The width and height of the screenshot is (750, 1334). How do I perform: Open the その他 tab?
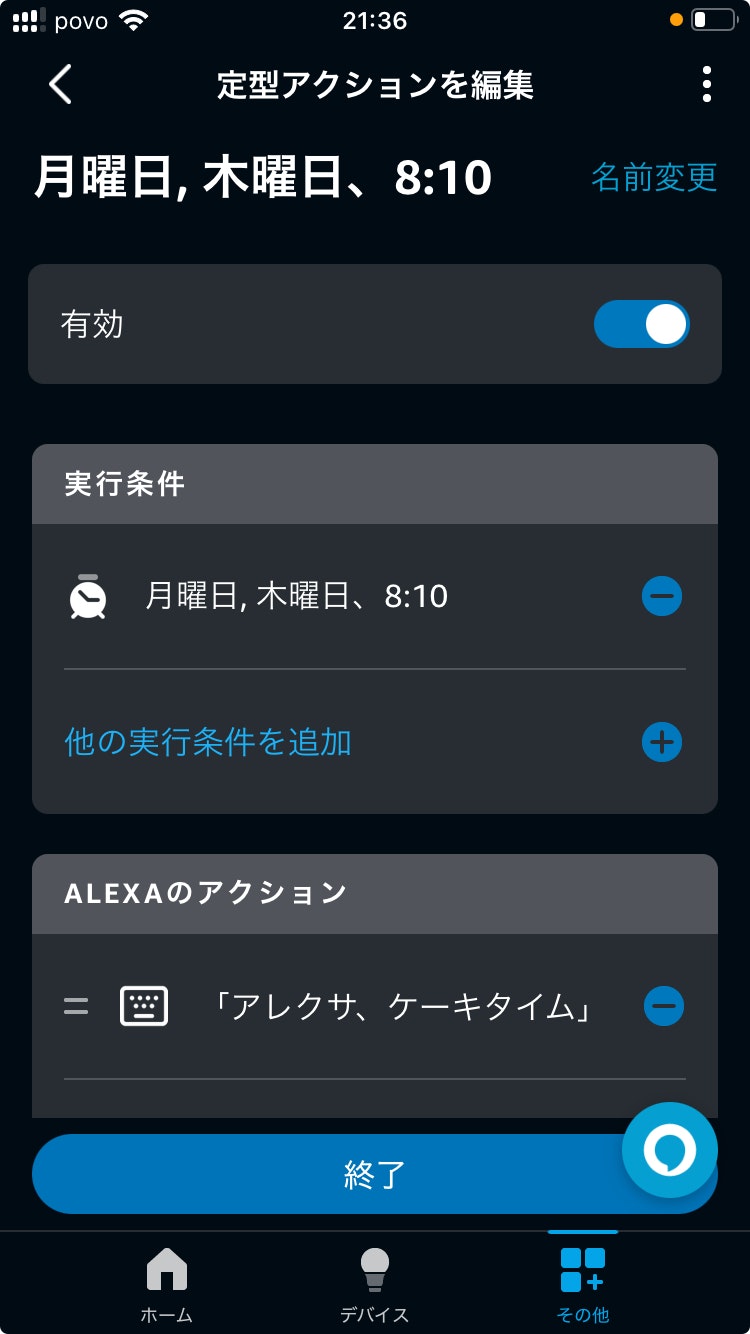coord(582,1284)
